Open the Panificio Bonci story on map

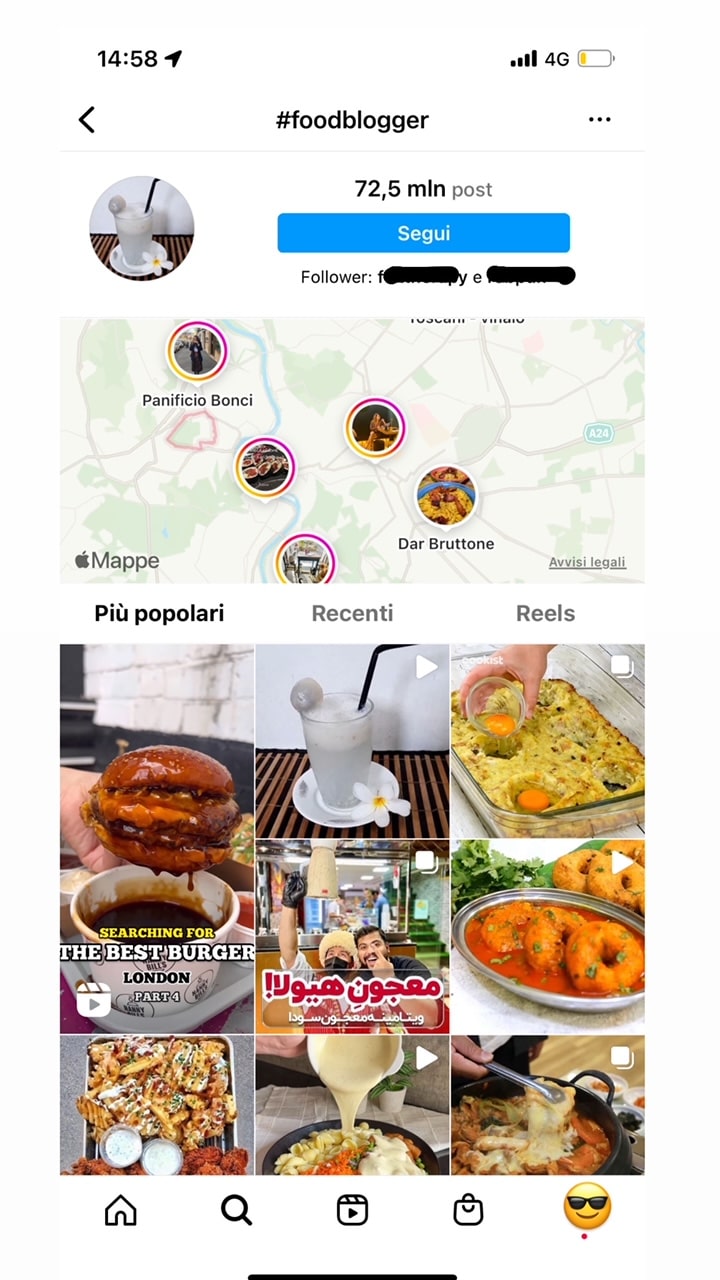197,352
